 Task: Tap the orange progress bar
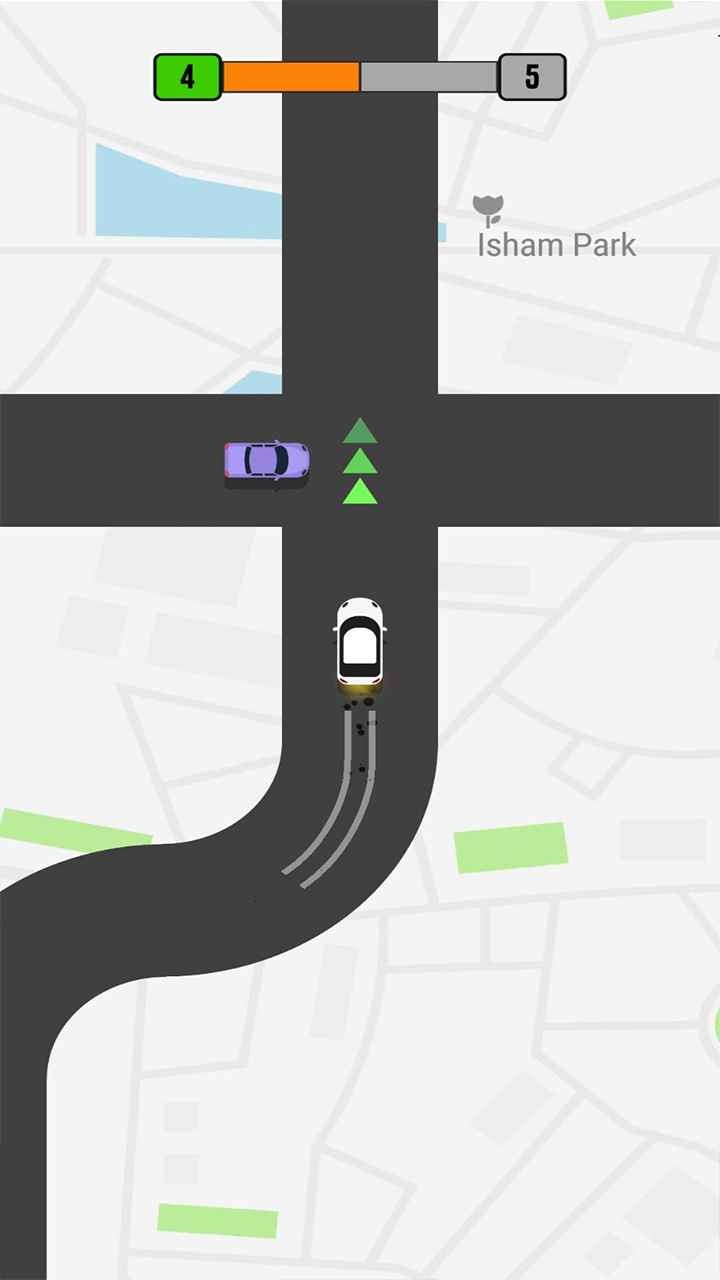tap(290, 74)
